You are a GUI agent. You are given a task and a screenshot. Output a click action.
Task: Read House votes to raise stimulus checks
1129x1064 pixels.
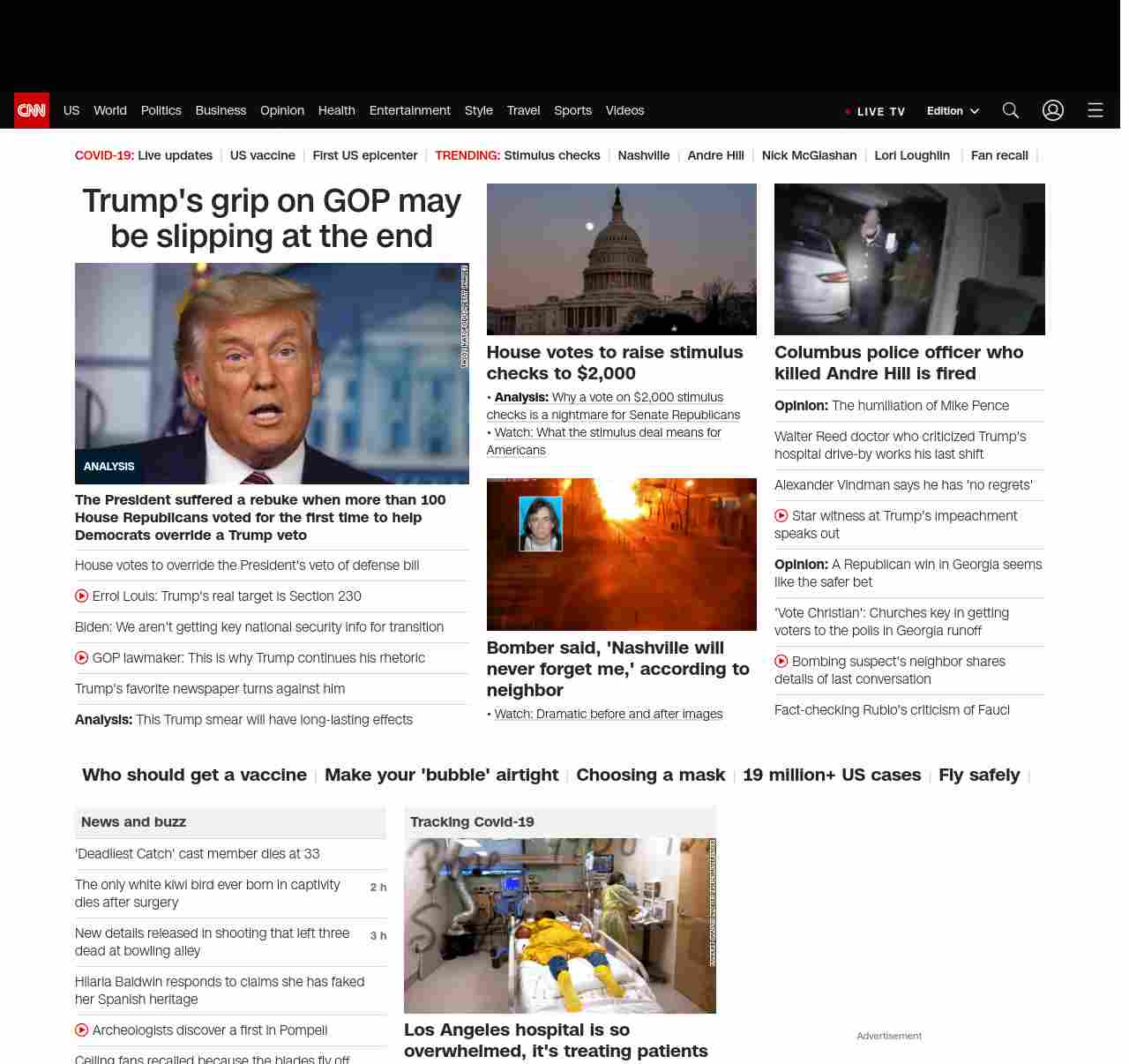[x=614, y=363]
